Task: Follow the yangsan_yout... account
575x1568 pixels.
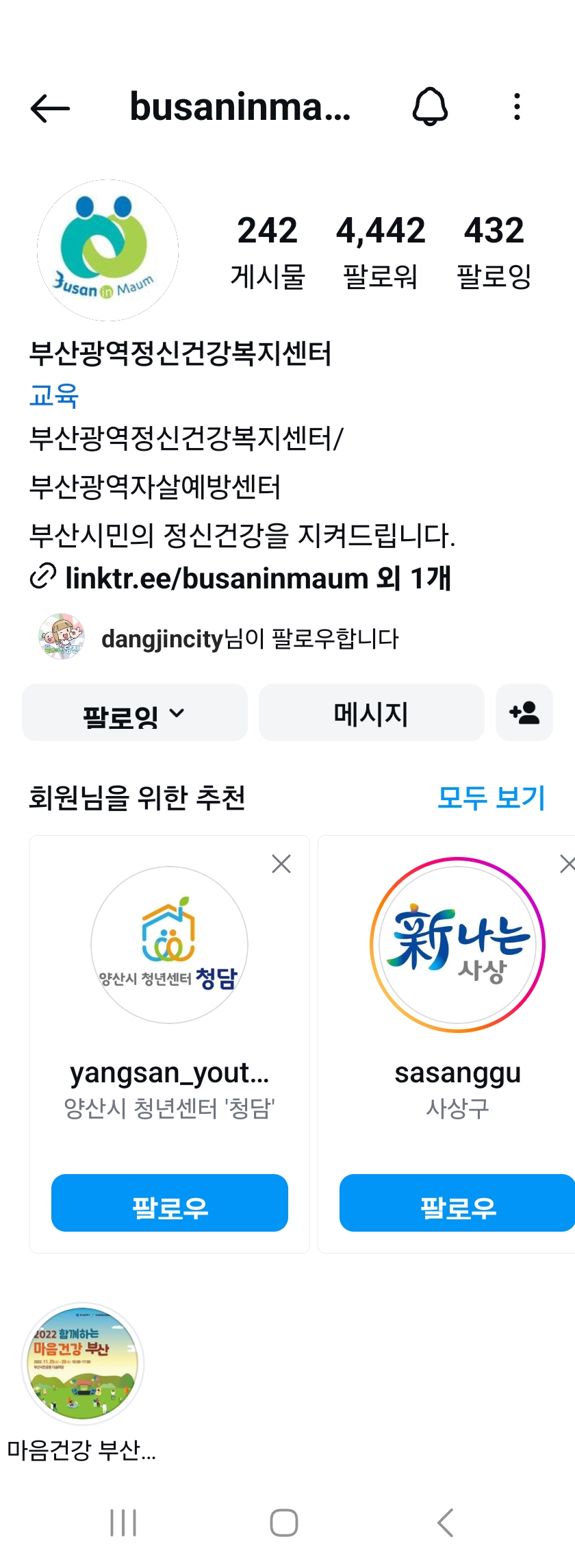Action: 170,1204
